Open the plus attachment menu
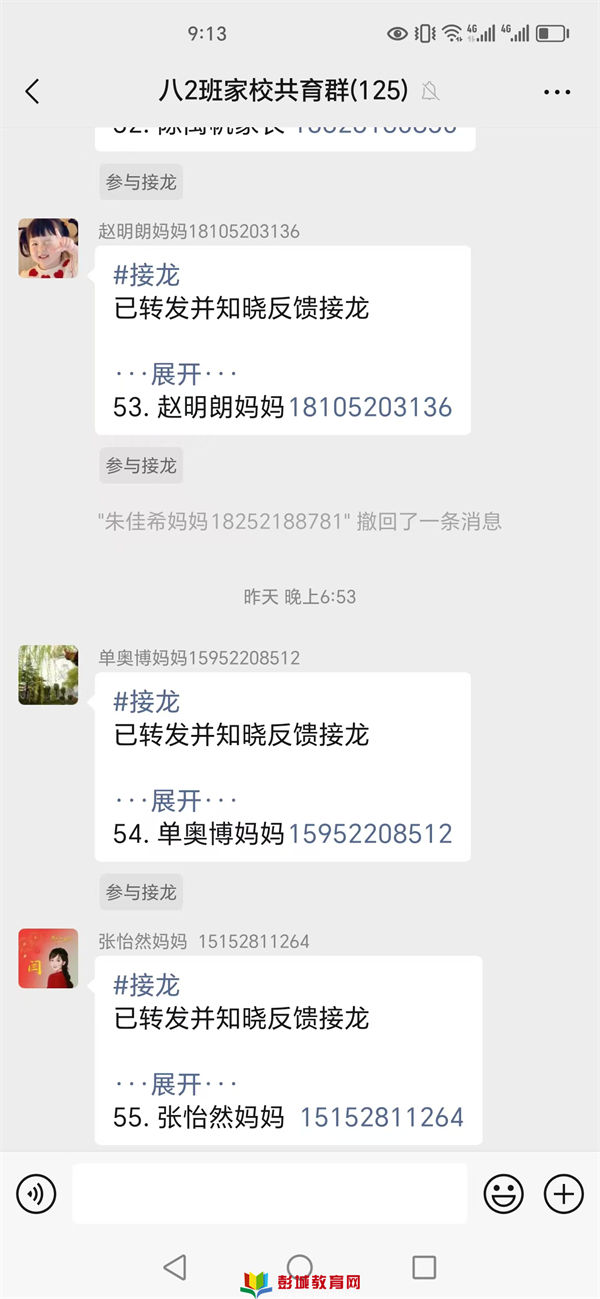The image size is (600, 1299). [x=563, y=1193]
